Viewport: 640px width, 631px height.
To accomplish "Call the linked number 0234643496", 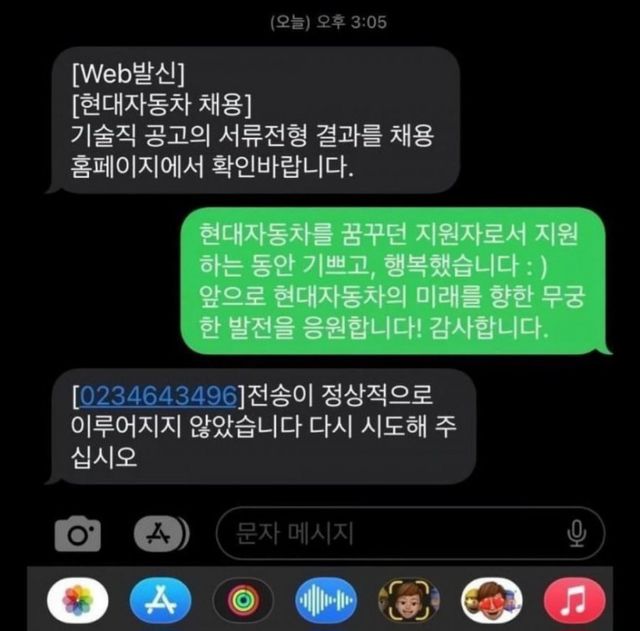I will coord(157,392).
